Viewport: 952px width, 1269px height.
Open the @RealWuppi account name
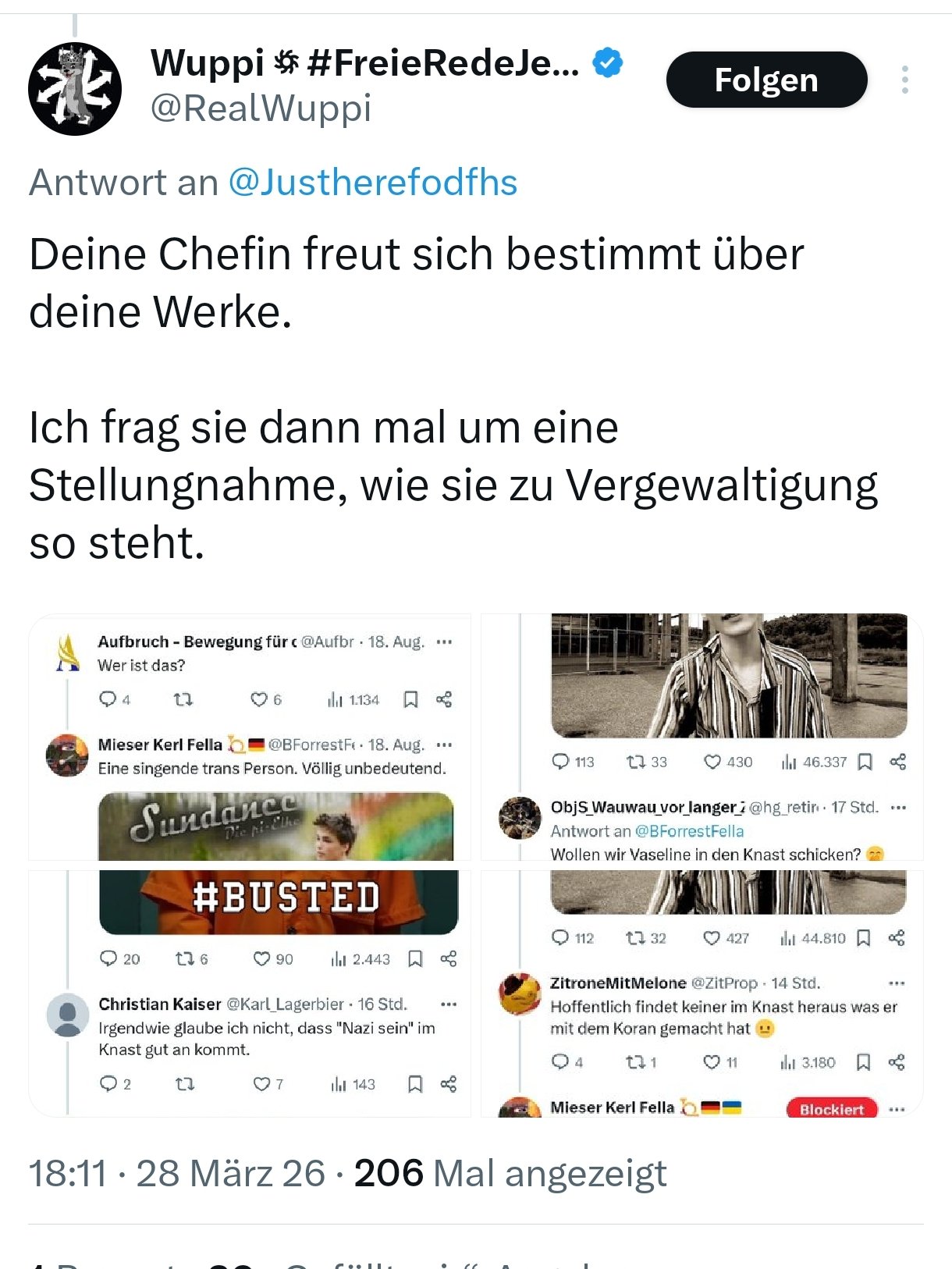261,108
